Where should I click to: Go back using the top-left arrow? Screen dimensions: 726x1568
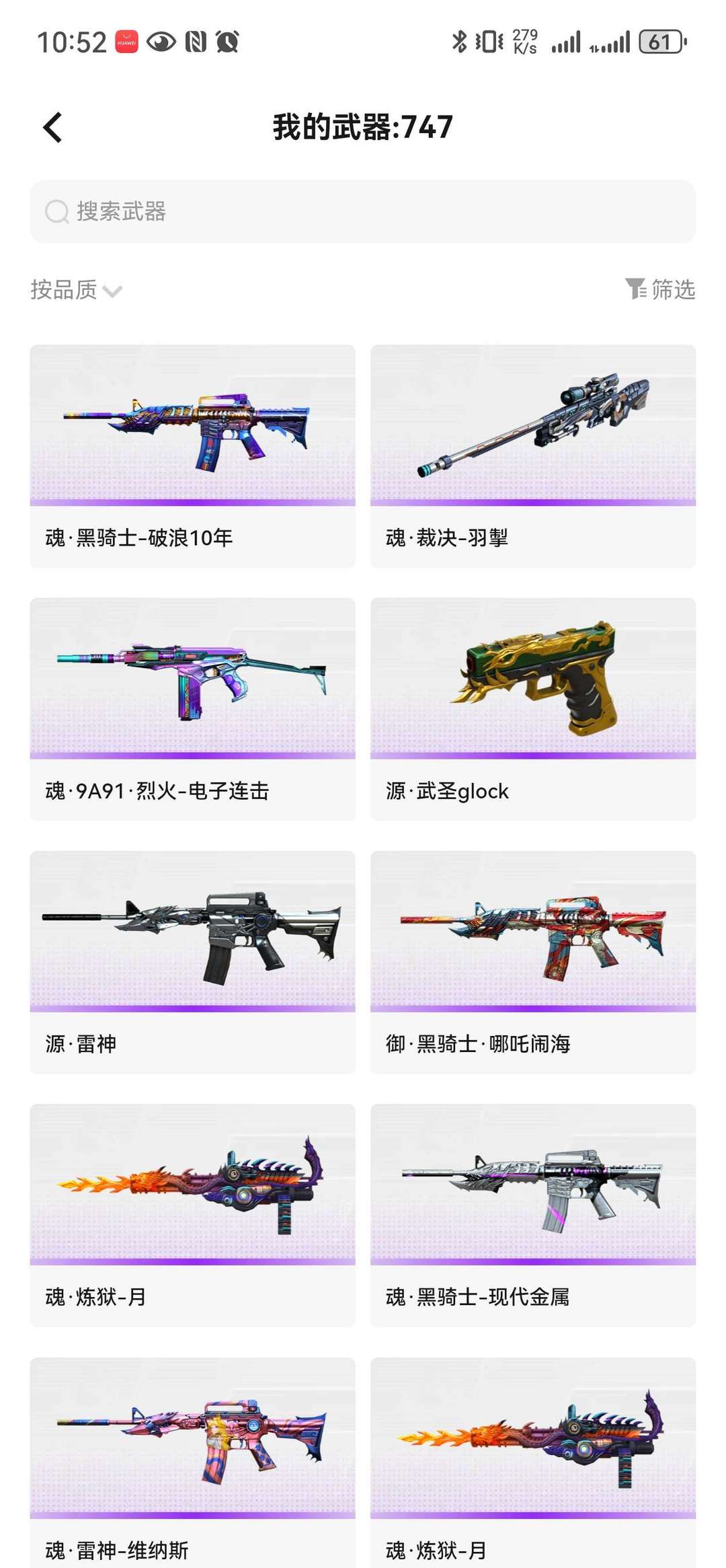(52, 127)
